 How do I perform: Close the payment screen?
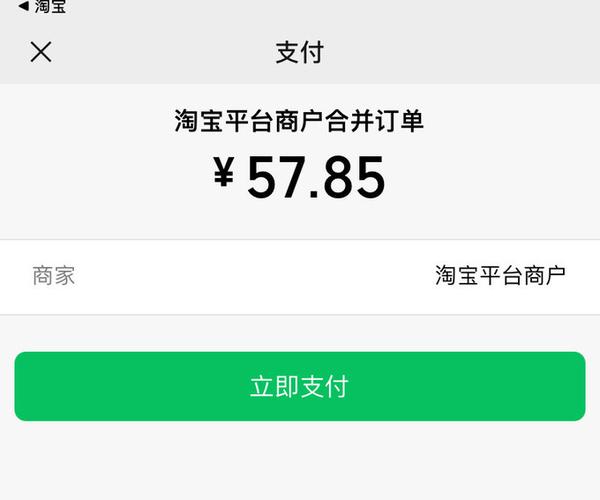(41, 52)
